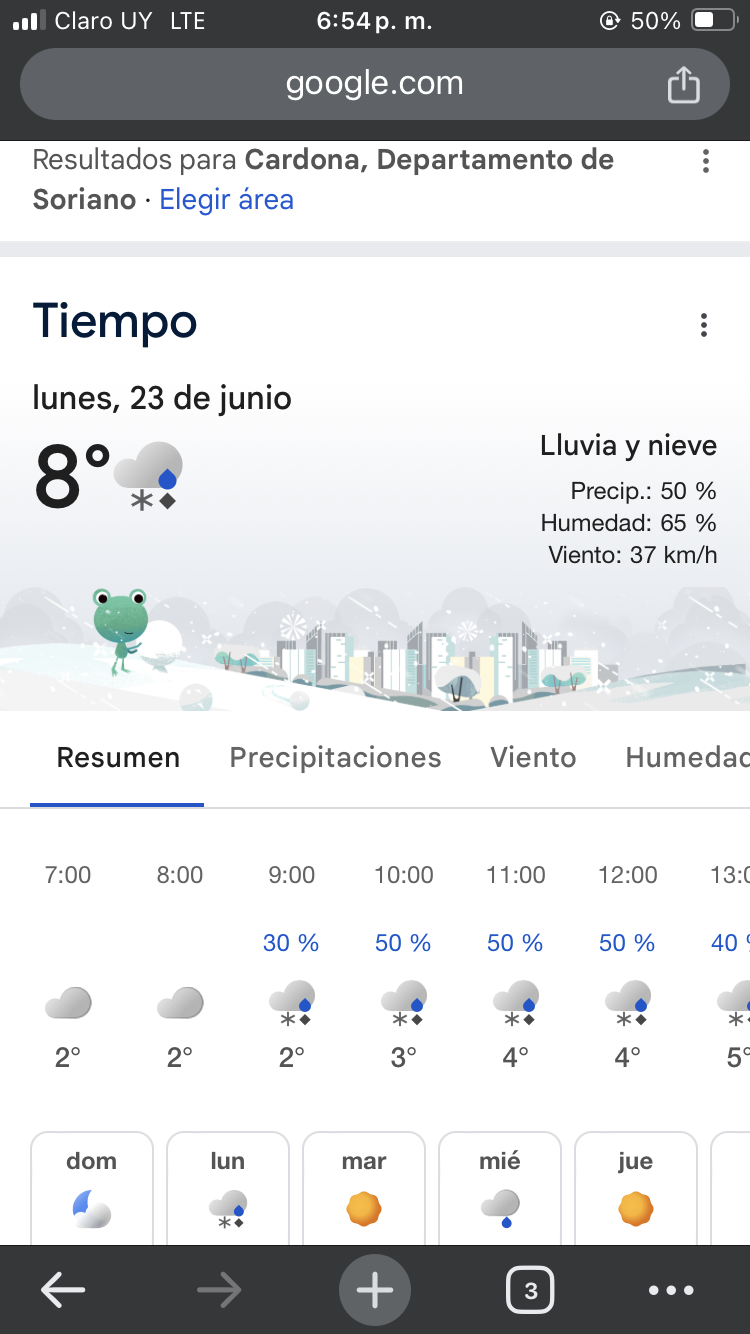Image resolution: width=750 pixels, height=1334 pixels.
Task: Select the Resumen tab
Action: point(118,758)
